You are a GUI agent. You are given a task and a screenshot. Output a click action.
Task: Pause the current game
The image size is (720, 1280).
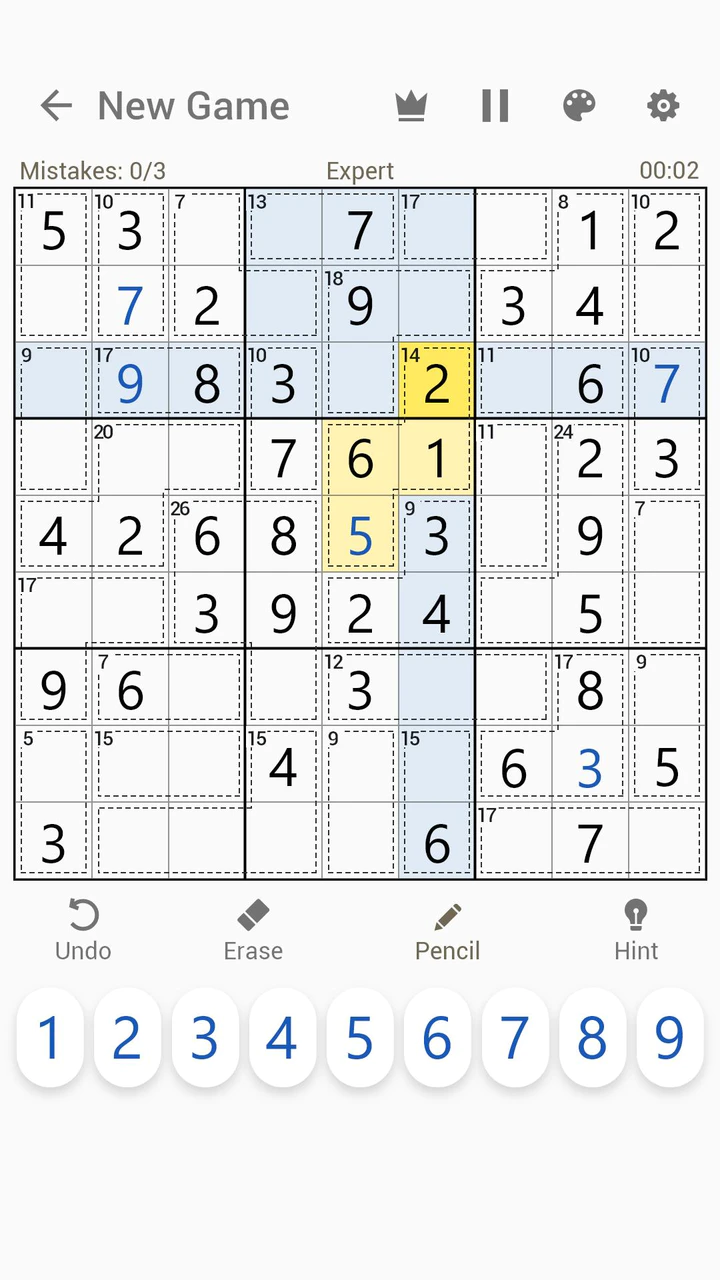(x=494, y=106)
